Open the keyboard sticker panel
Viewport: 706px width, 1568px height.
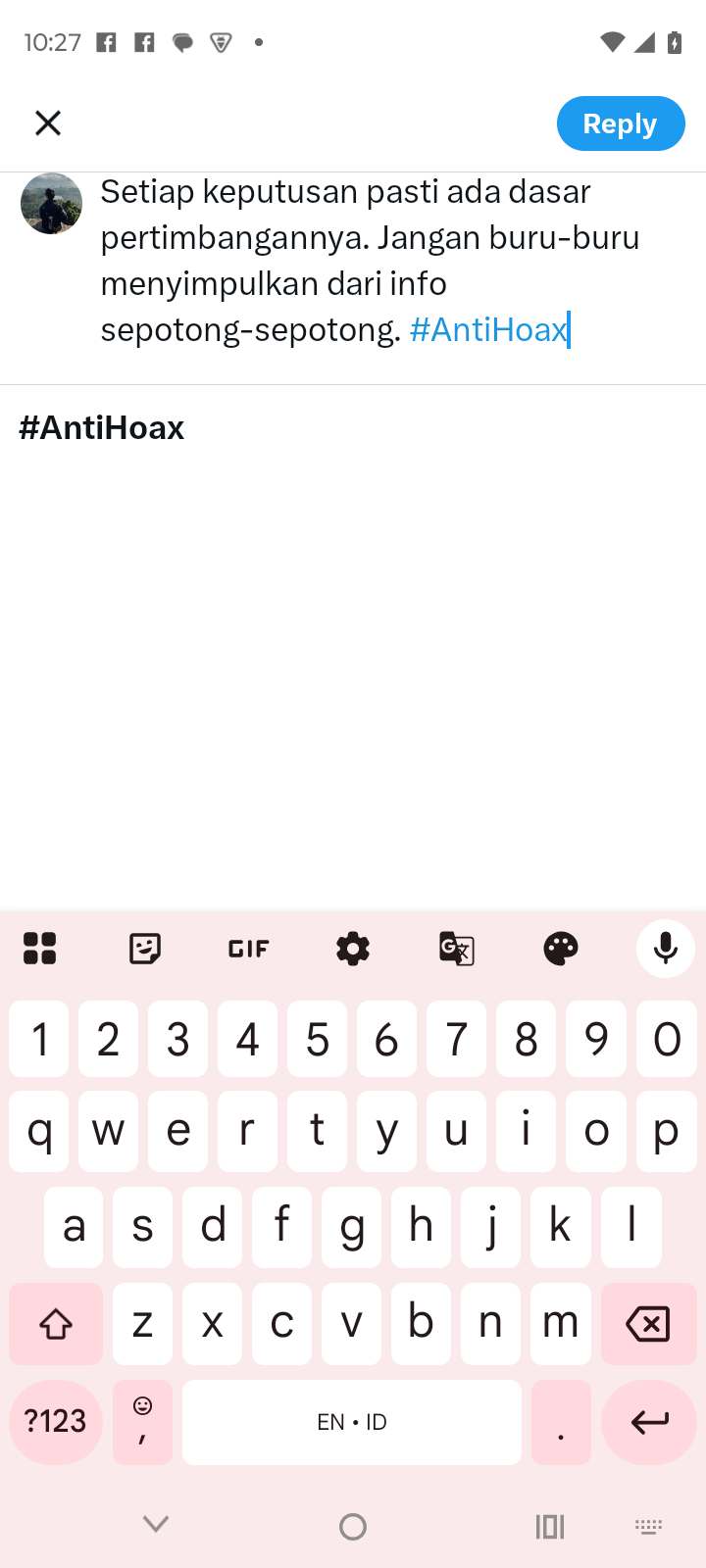point(145,949)
